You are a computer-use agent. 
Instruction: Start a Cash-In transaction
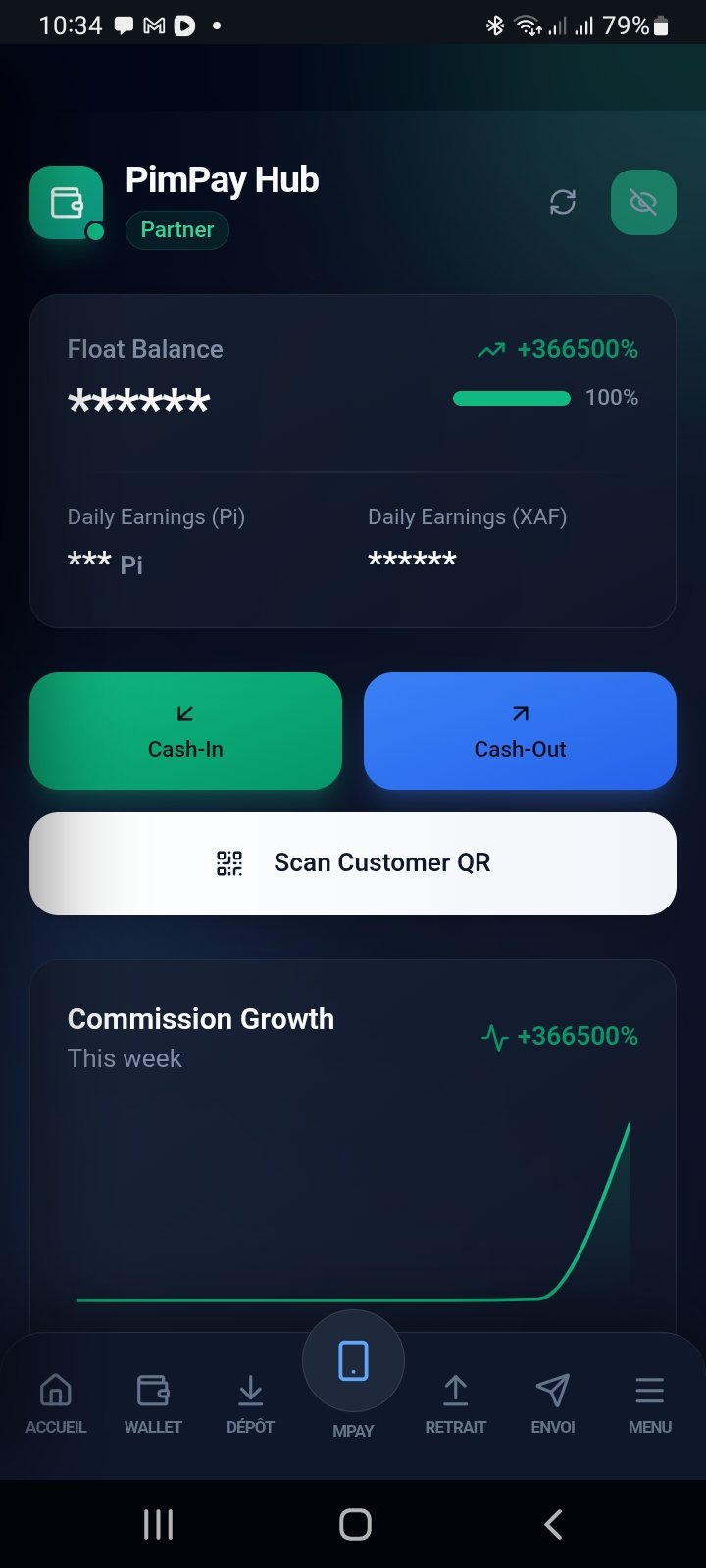tap(186, 731)
